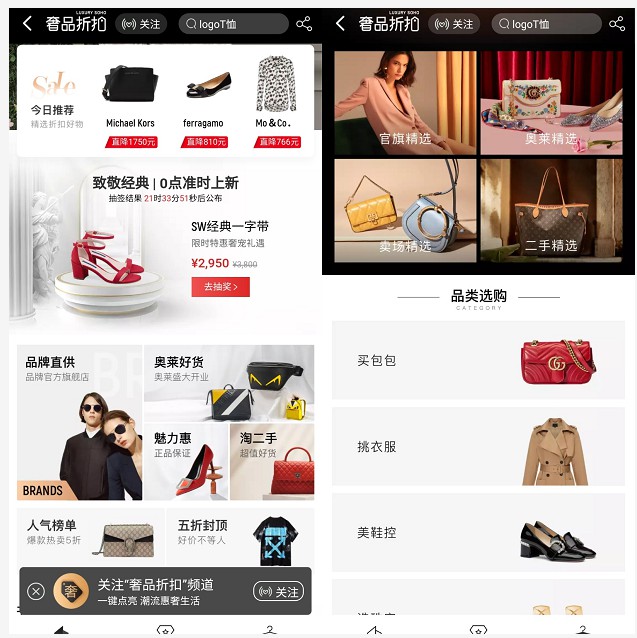The height and width of the screenshot is (638, 637).
Task: Dismiss the 关注"奢品折扣"频道 banner
Action: (x=36, y=591)
